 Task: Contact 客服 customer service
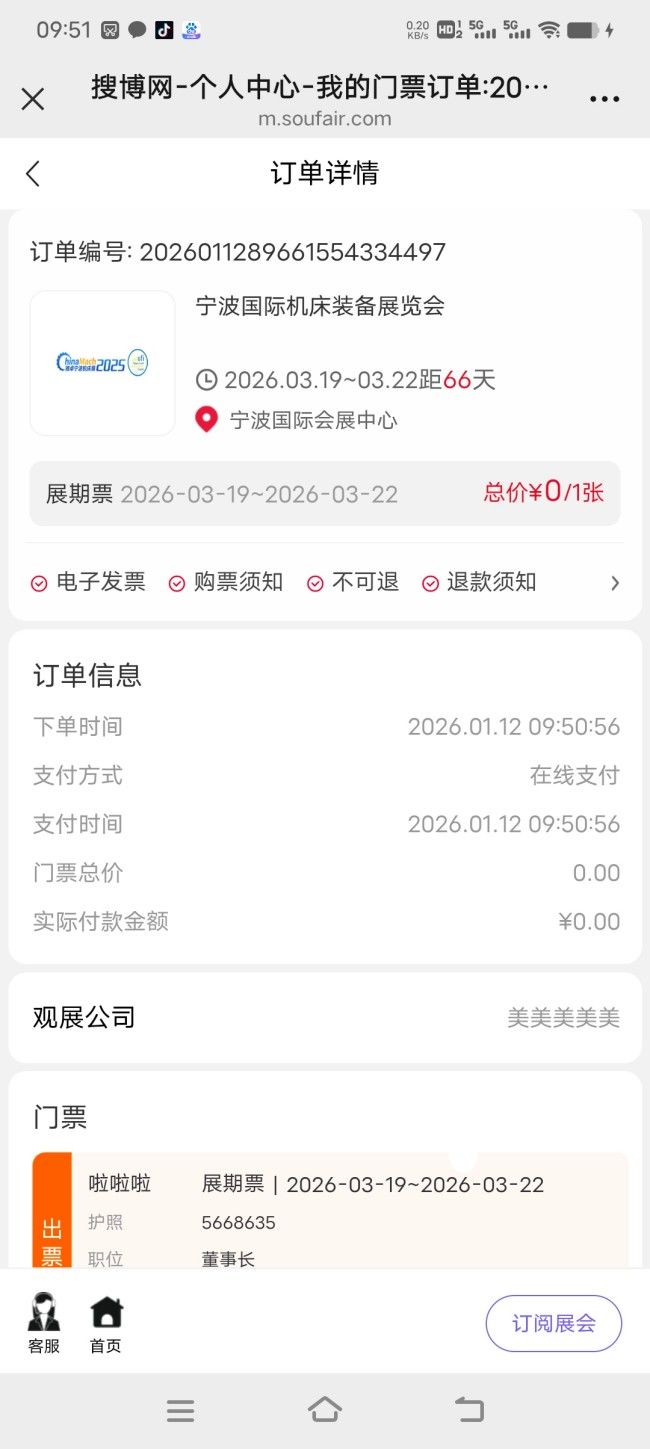coord(44,1323)
